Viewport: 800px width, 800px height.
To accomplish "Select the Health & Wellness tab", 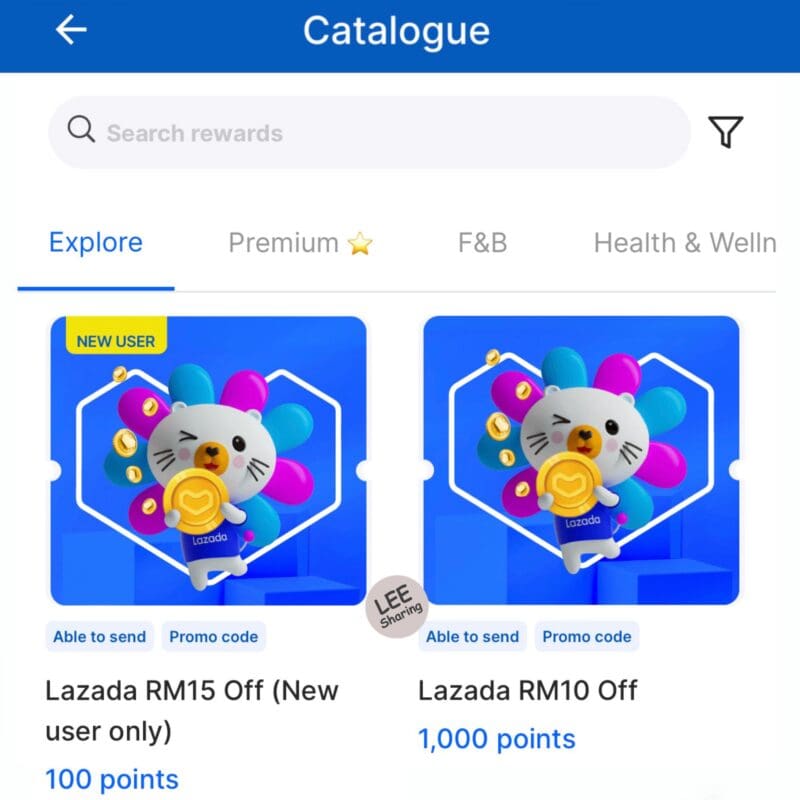I will point(684,243).
